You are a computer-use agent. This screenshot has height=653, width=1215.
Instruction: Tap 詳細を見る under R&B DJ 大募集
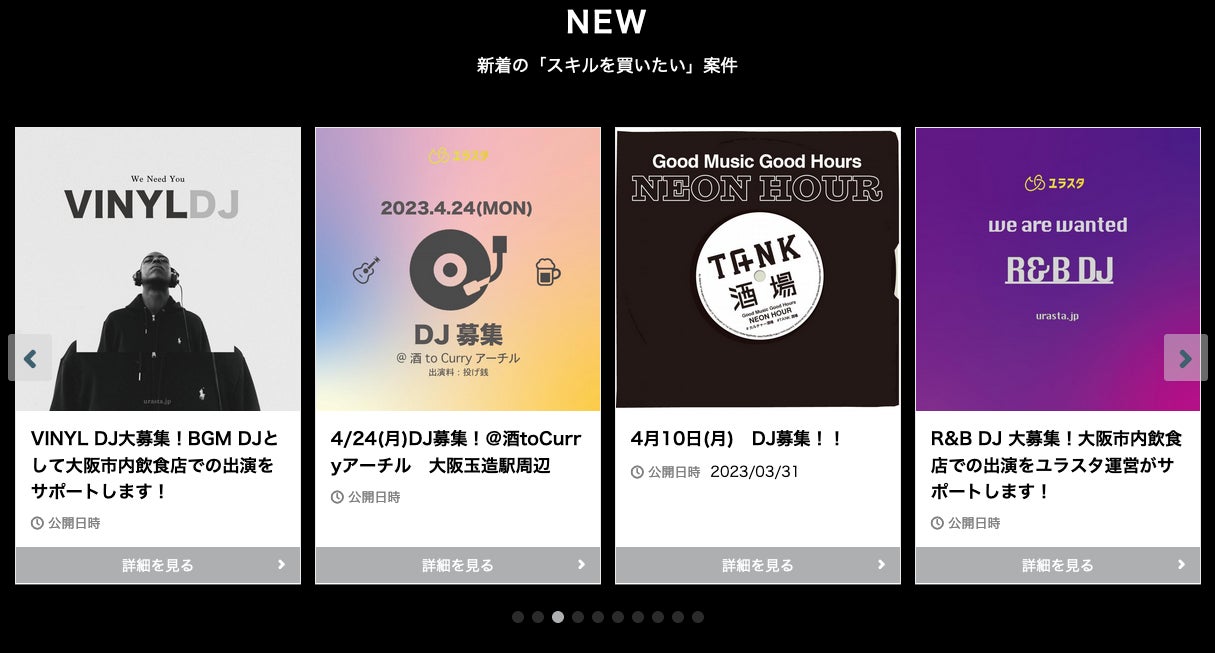tap(1058, 565)
